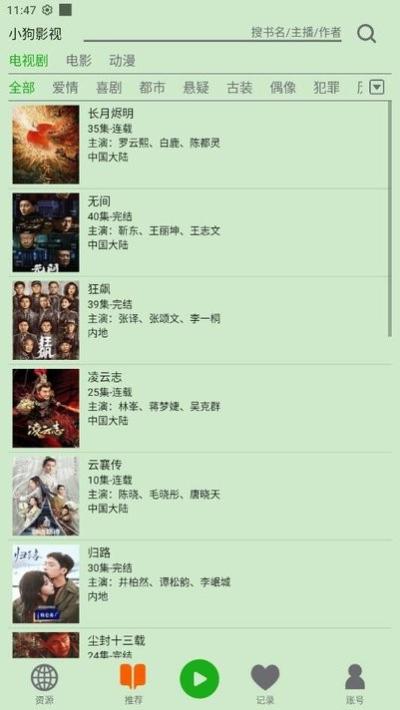The image size is (400, 710).
Task: Filter by 爱情 genre
Action: coord(65,87)
